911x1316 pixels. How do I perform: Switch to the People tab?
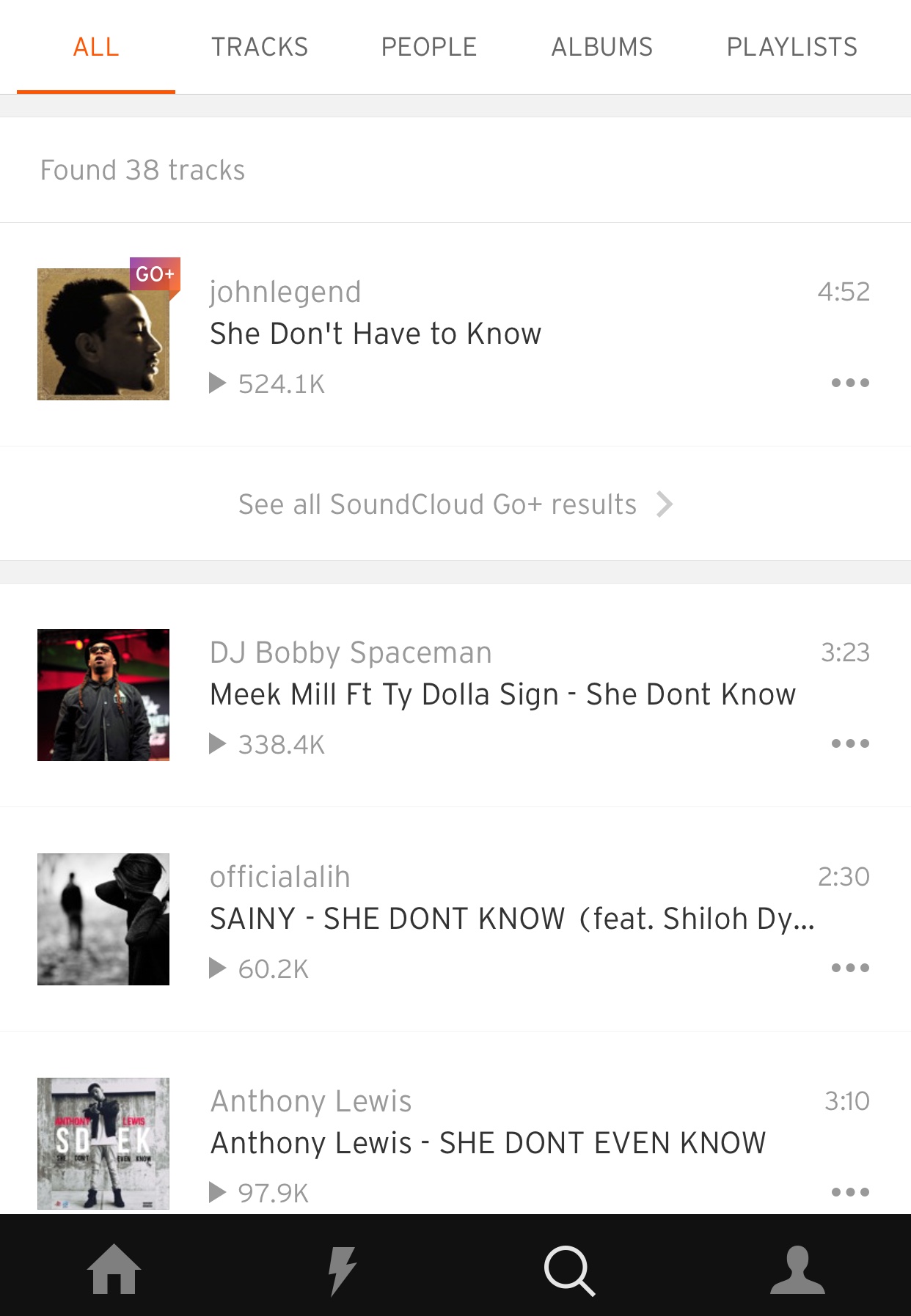tap(428, 47)
